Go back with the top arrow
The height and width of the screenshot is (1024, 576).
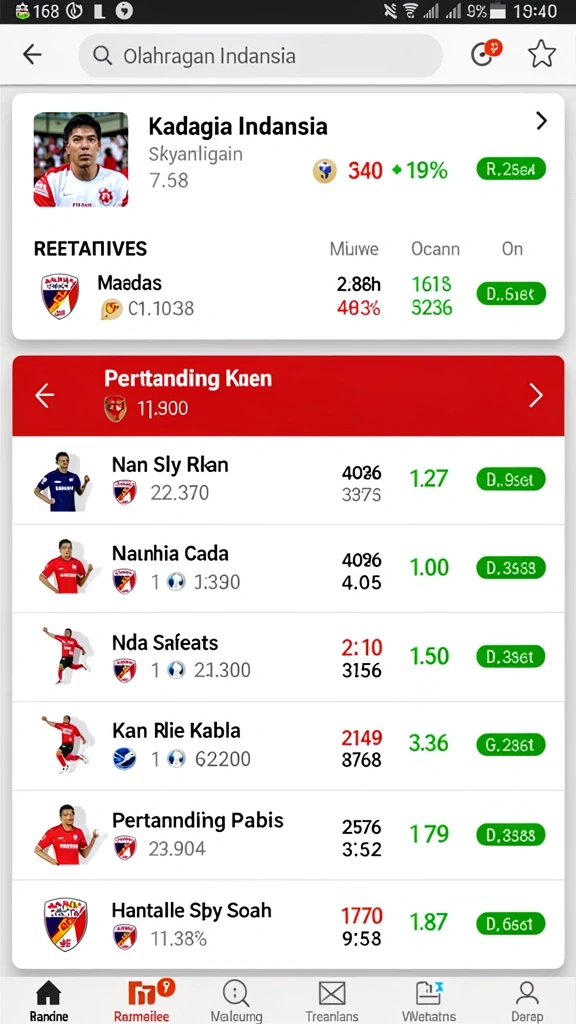click(32, 55)
